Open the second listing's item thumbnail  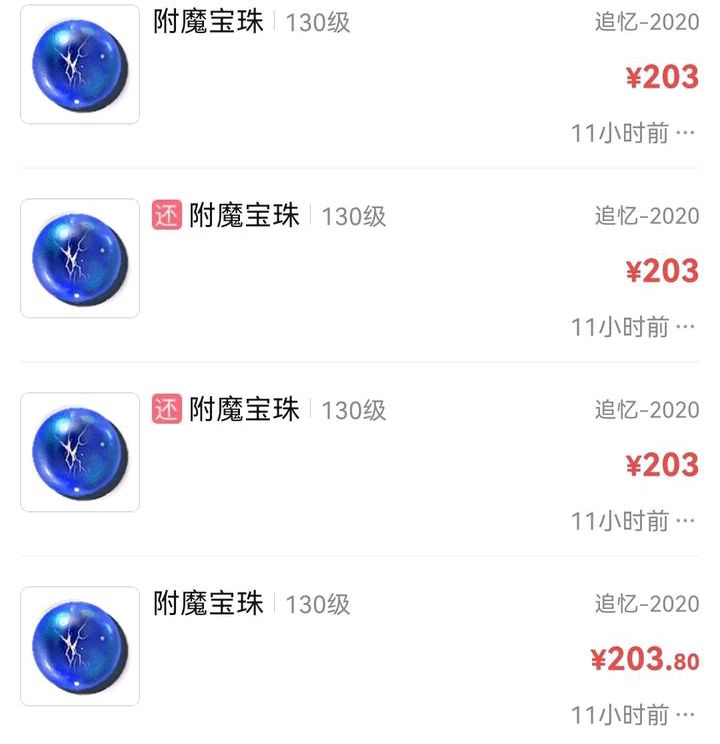79,257
